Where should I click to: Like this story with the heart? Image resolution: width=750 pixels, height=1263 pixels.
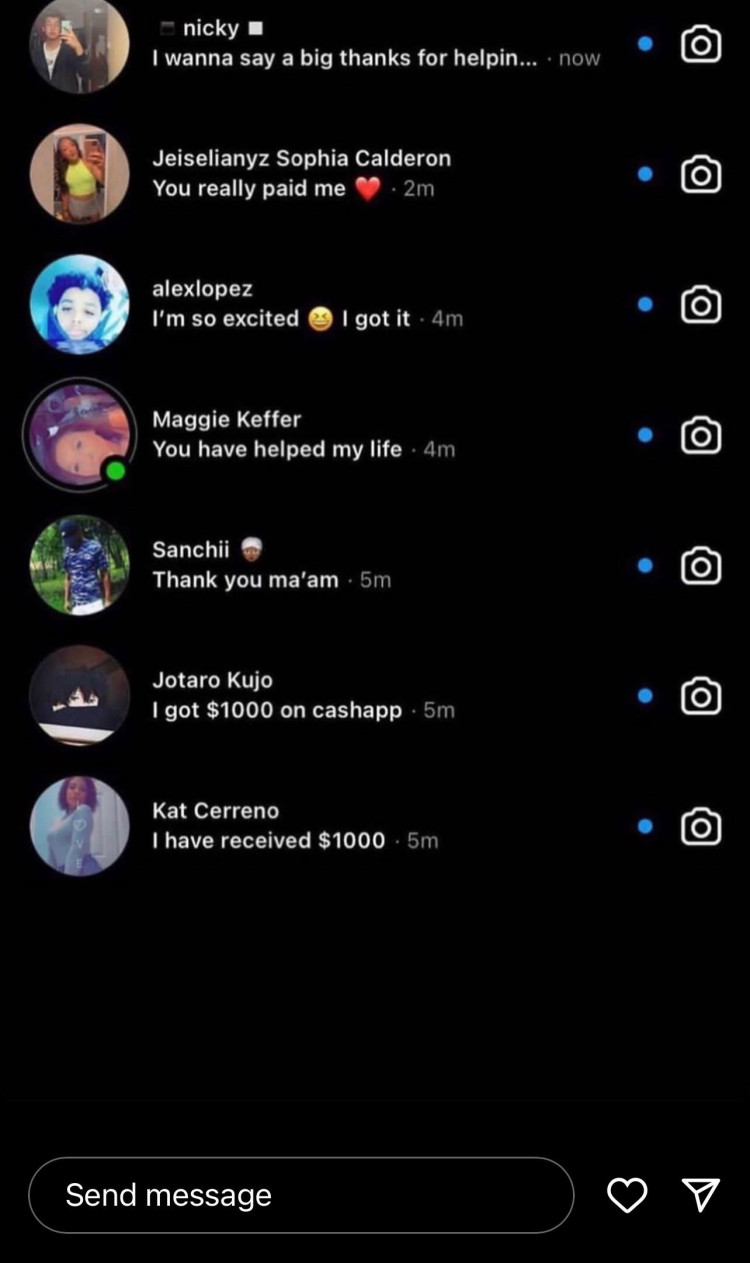pyautogui.click(x=627, y=1195)
